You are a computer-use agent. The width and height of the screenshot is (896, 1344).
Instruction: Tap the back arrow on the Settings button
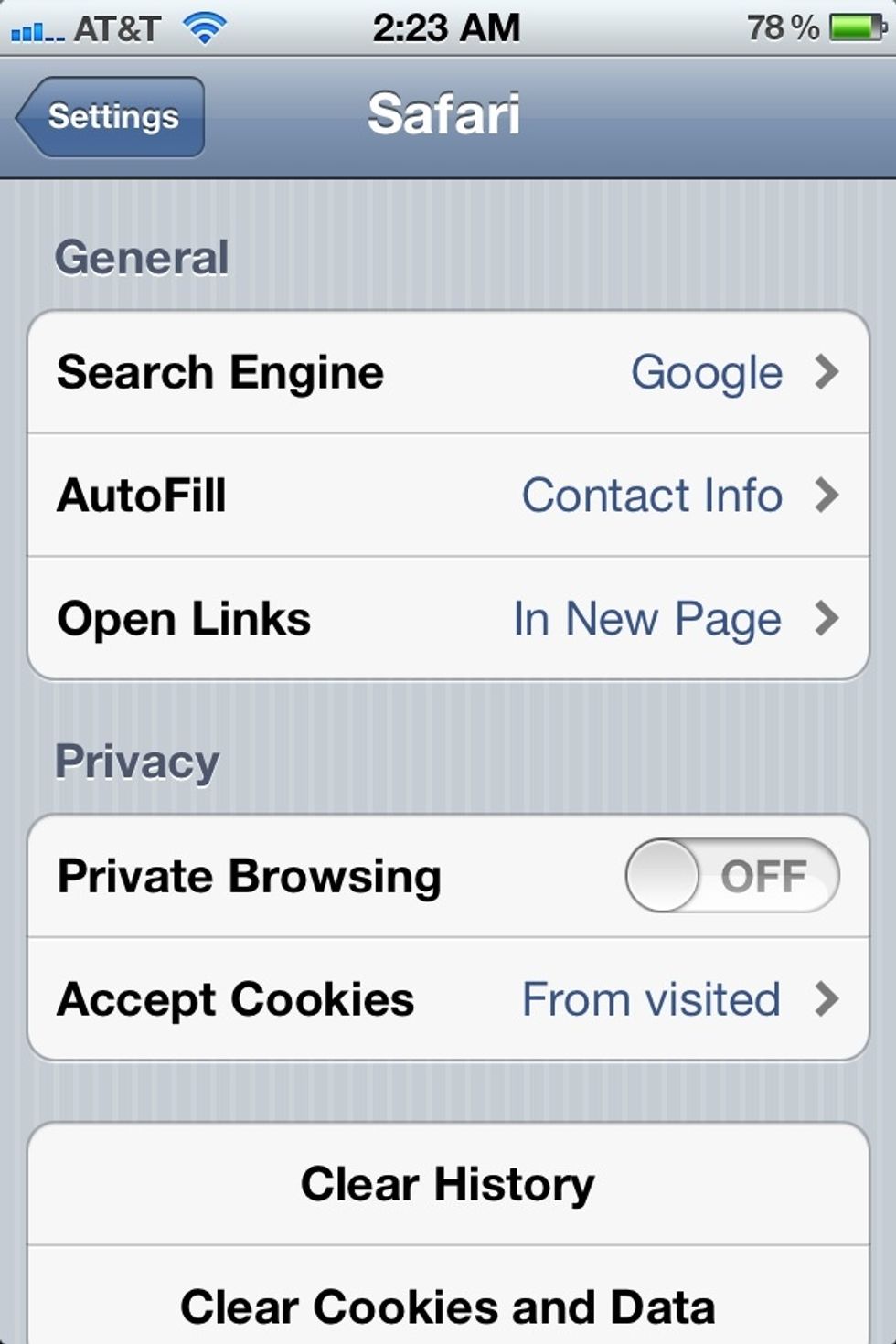[35, 116]
